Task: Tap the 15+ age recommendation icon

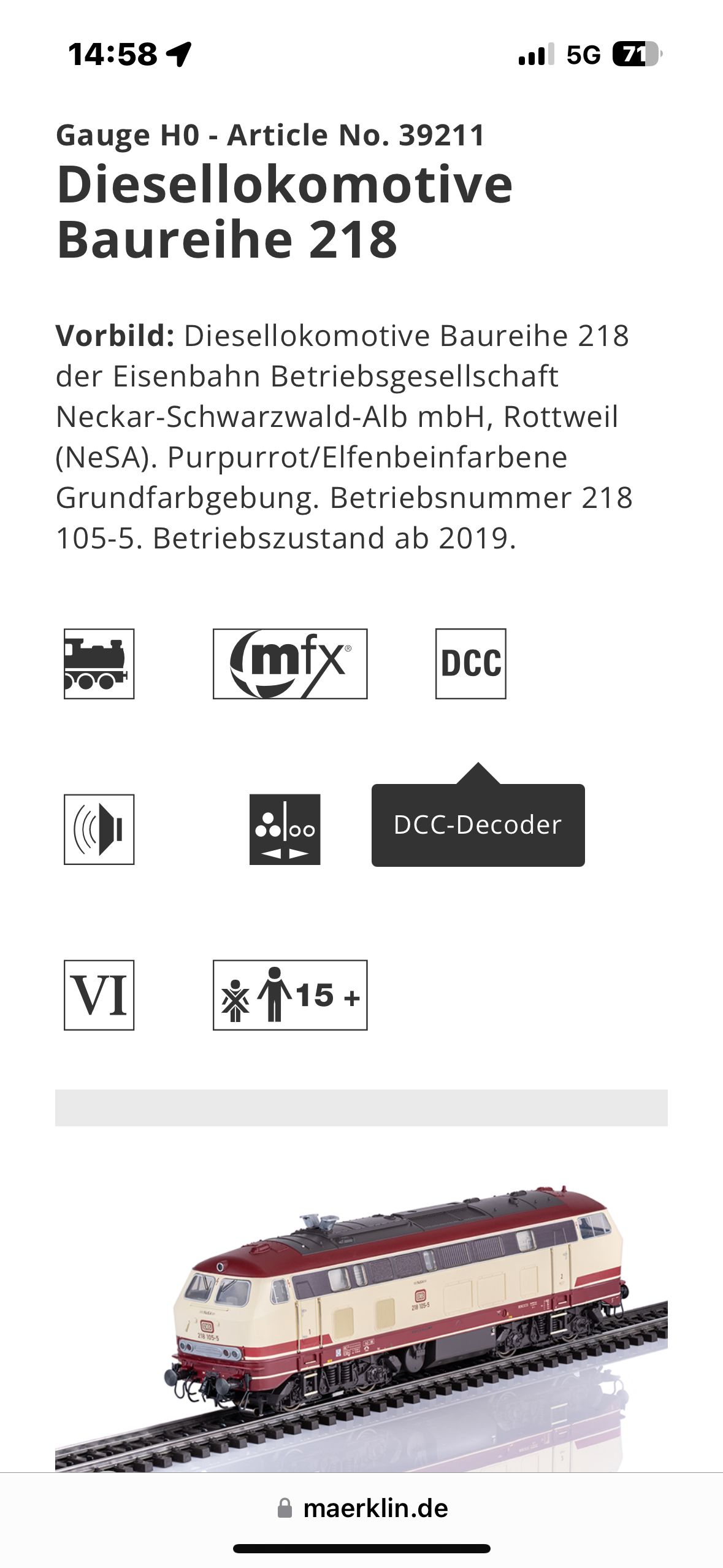Action: click(x=290, y=995)
